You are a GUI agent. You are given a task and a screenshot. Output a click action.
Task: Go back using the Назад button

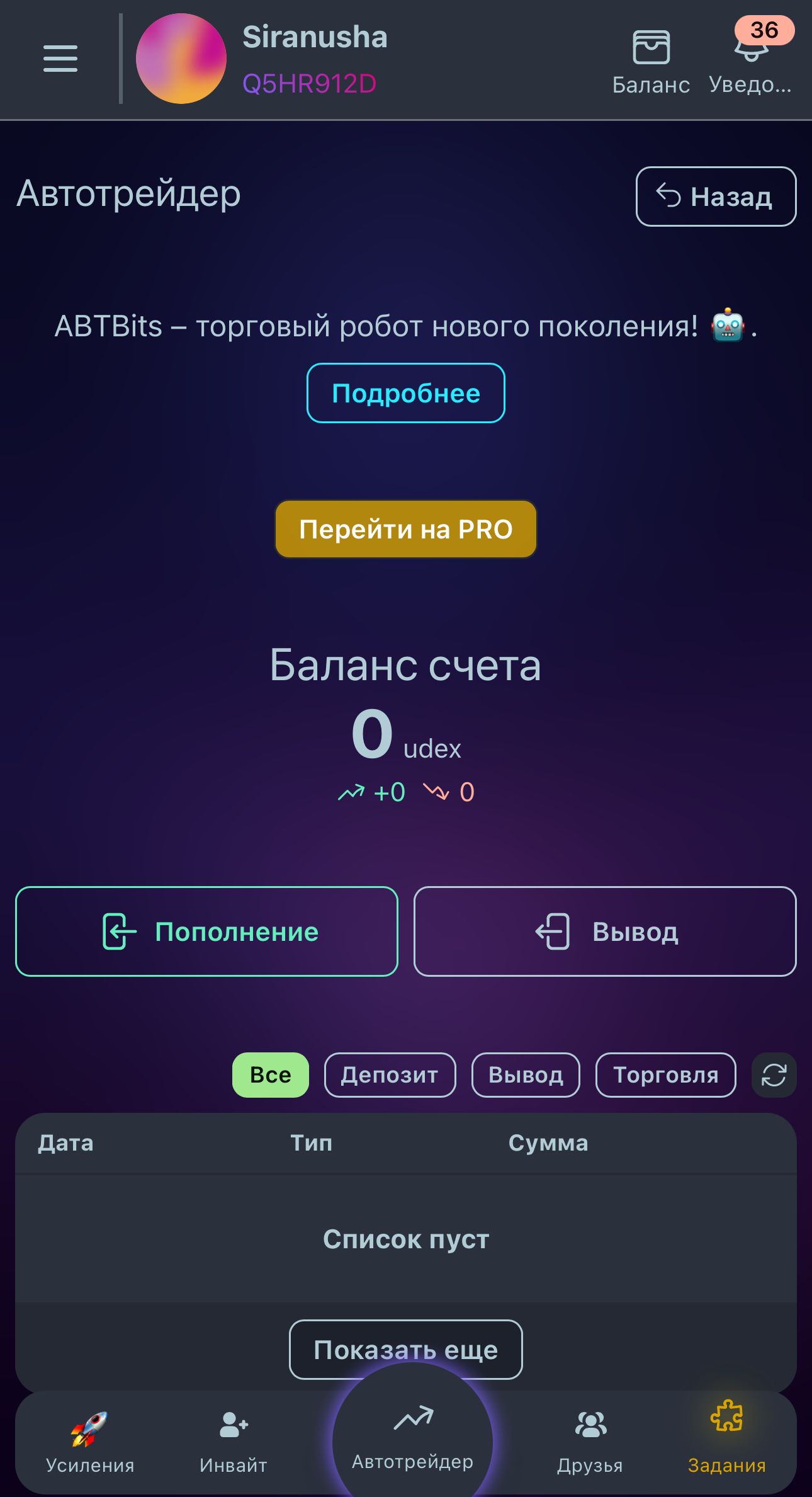click(x=715, y=196)
